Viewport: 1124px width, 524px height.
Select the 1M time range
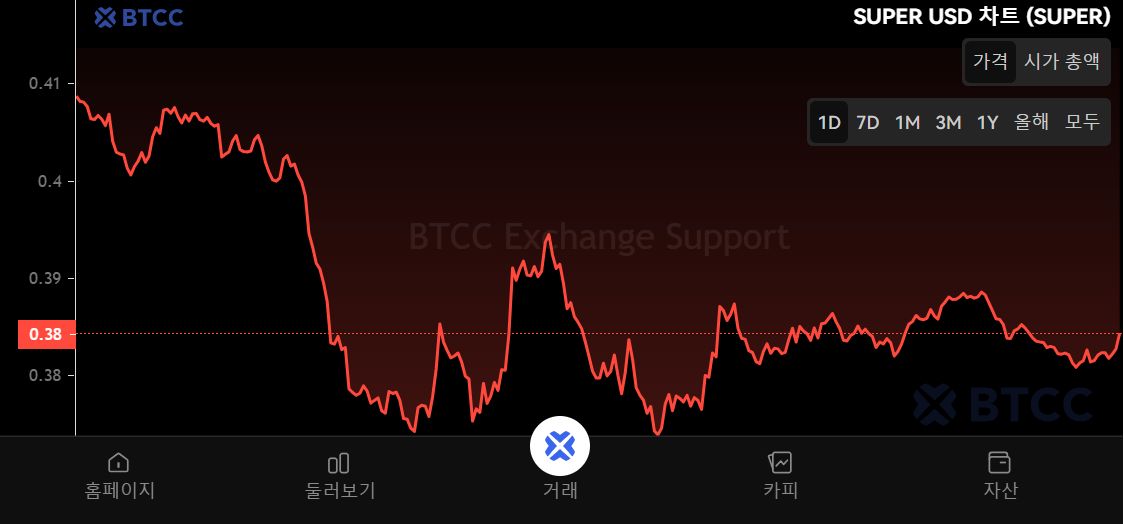907,122
